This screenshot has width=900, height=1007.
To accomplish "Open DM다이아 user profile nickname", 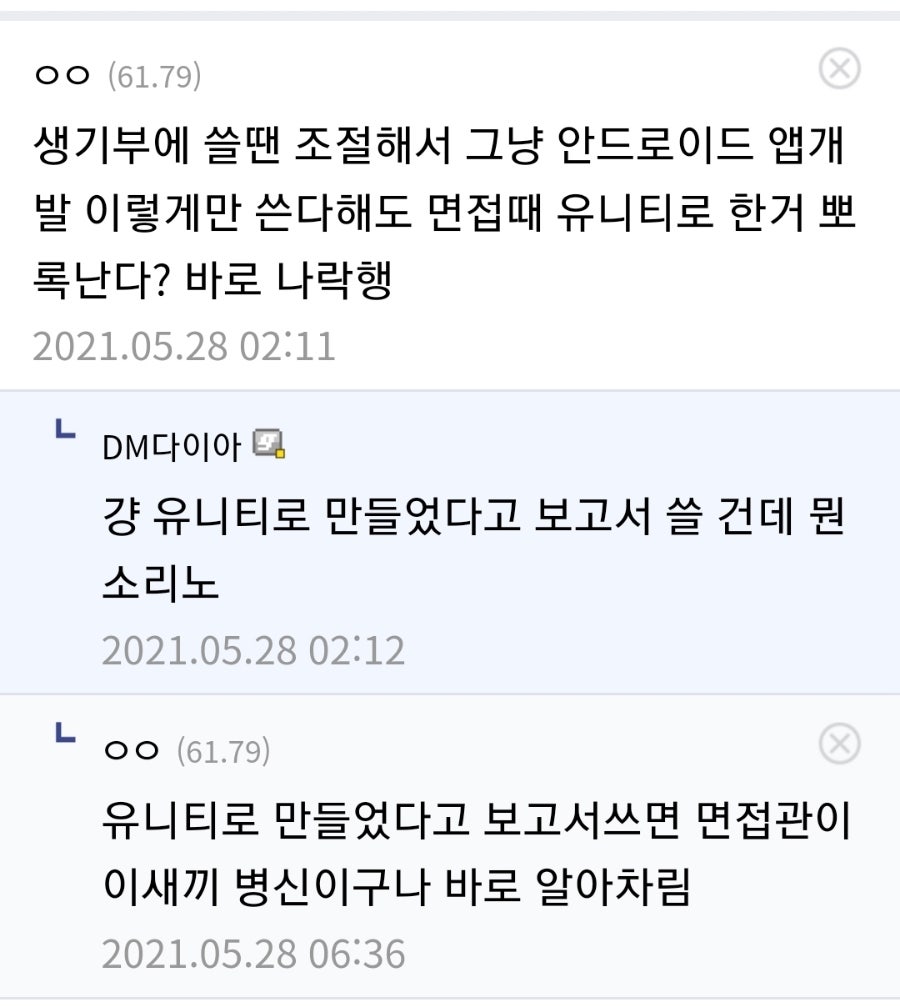I will (171, 446).
